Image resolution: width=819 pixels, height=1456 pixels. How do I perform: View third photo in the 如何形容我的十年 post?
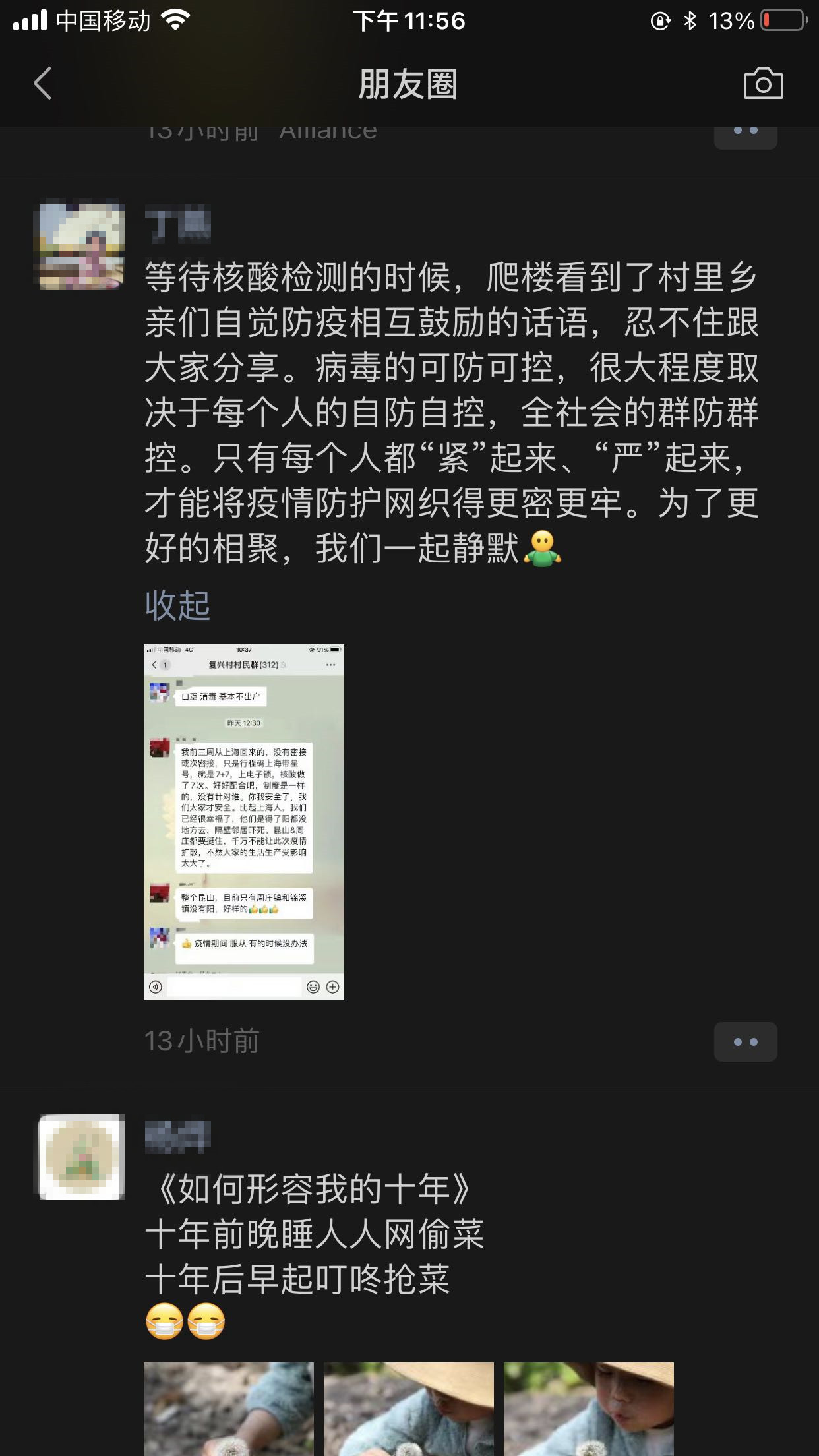pos(589,1409)
